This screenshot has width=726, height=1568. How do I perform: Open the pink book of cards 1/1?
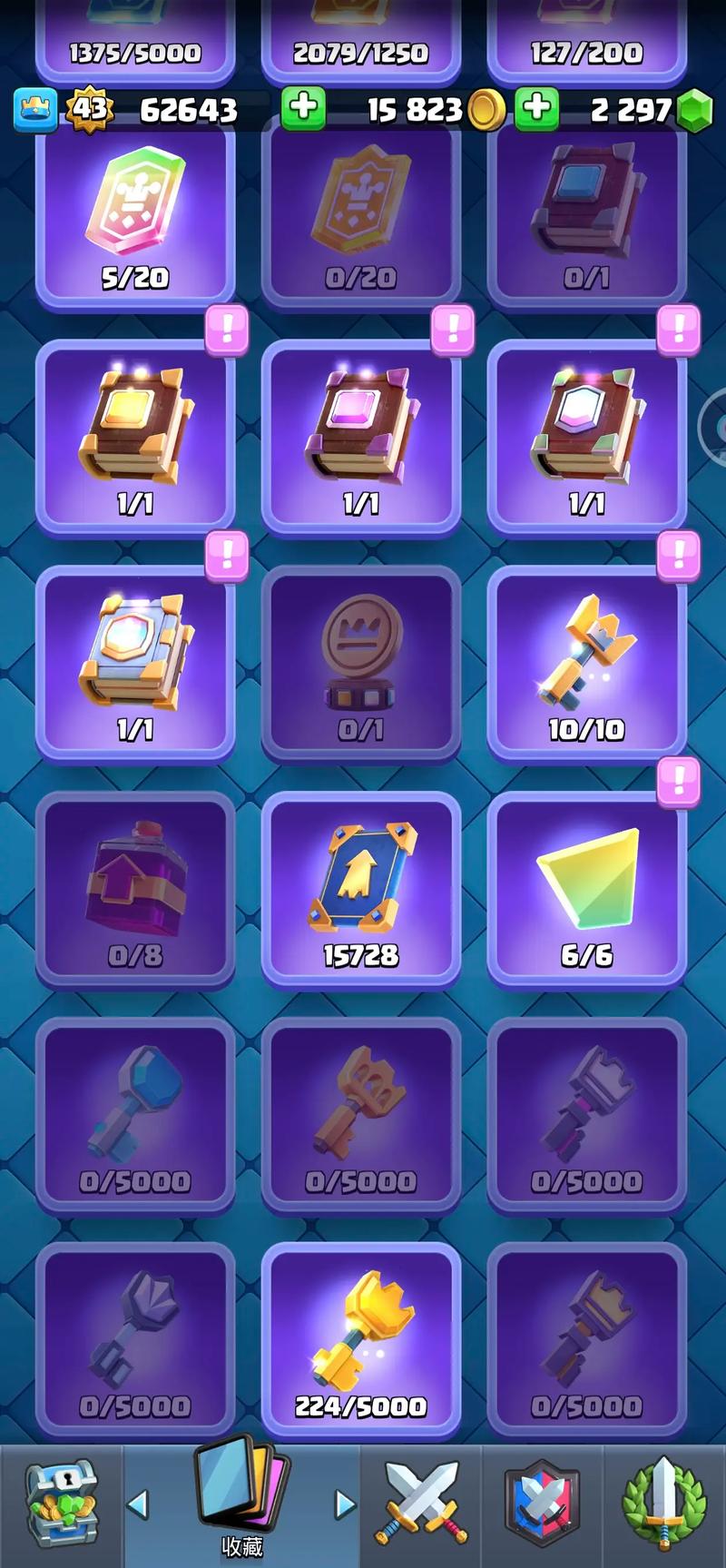360,437
